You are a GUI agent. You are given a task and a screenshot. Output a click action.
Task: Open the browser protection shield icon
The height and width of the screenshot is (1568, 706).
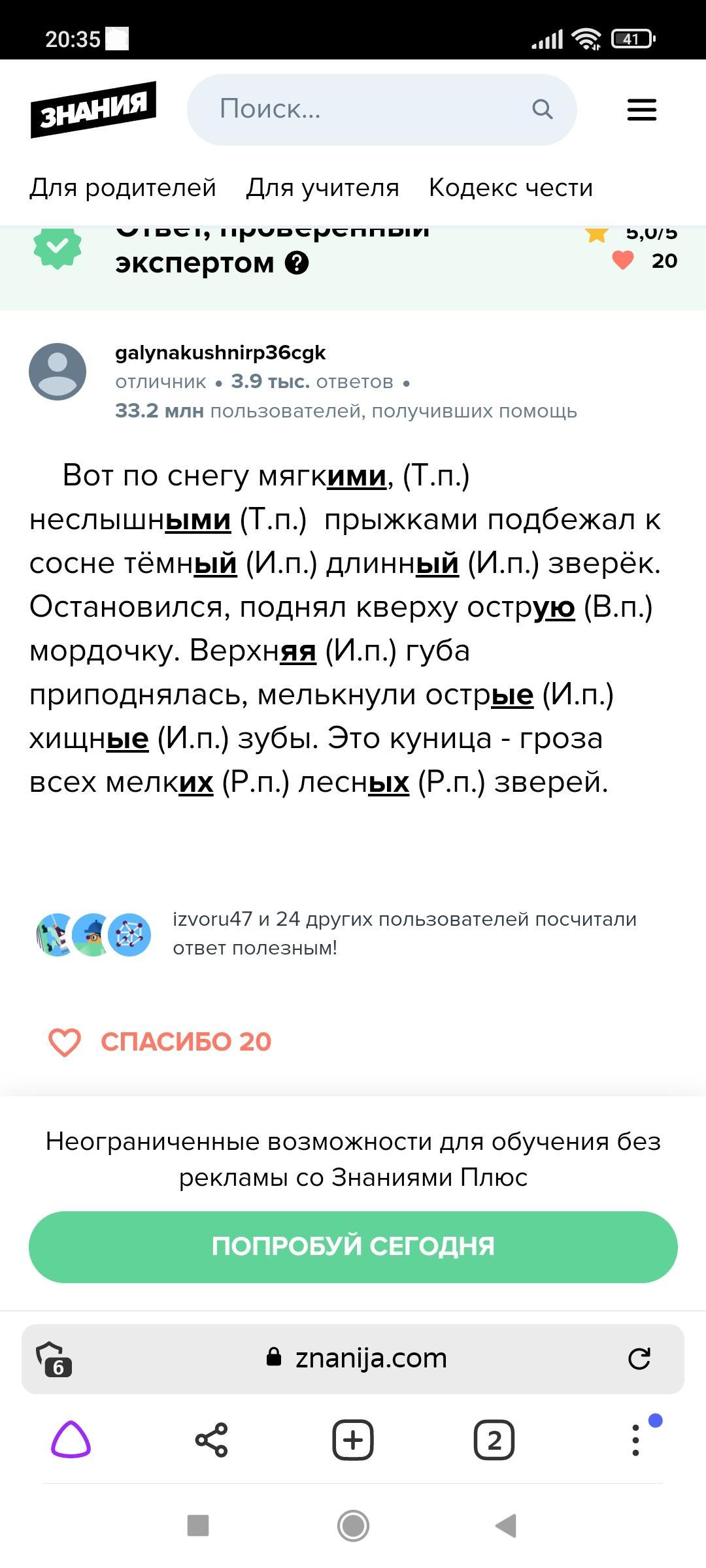point(54,1359)
